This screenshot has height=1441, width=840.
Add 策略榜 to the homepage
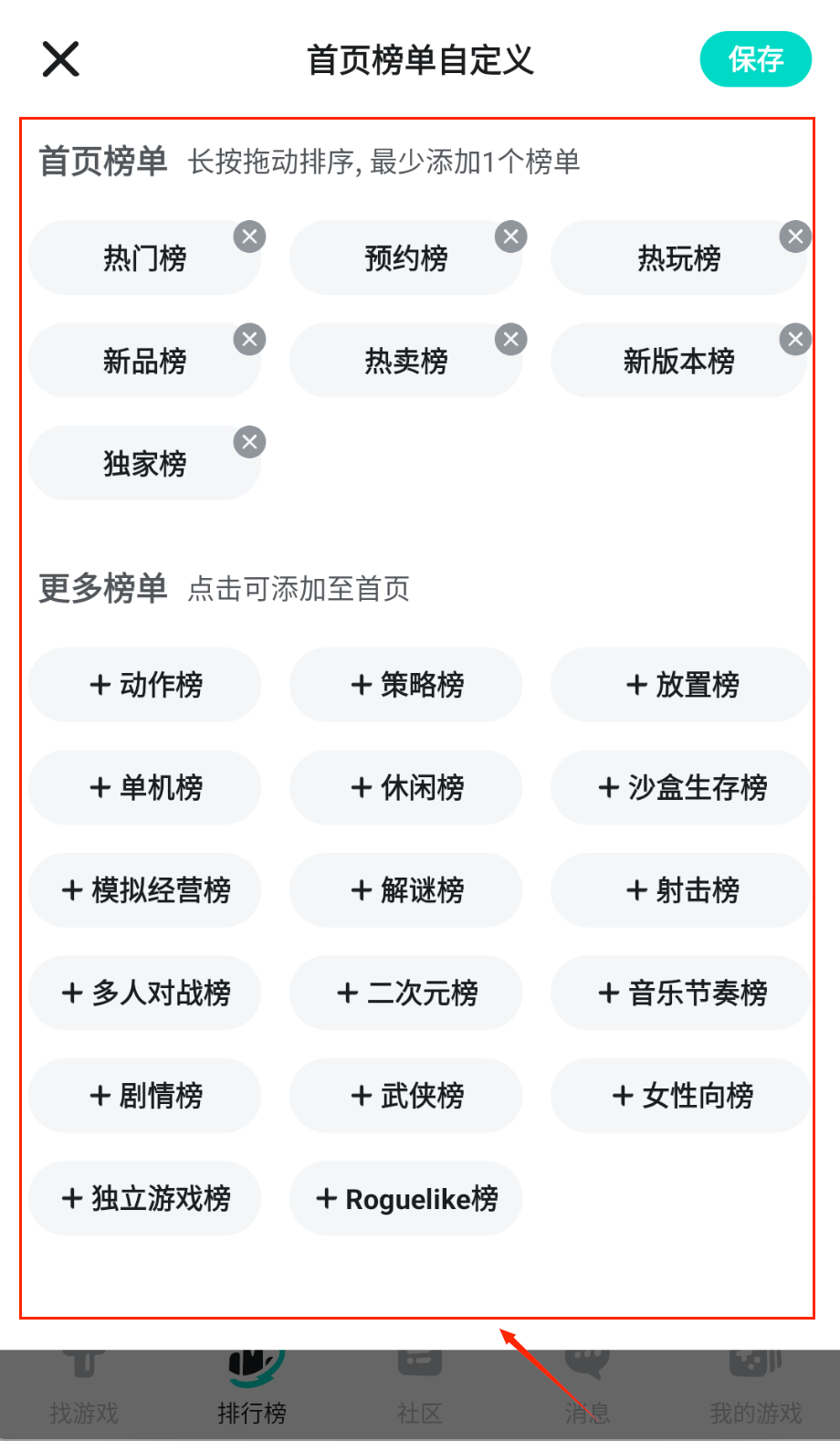pos(406,685)
